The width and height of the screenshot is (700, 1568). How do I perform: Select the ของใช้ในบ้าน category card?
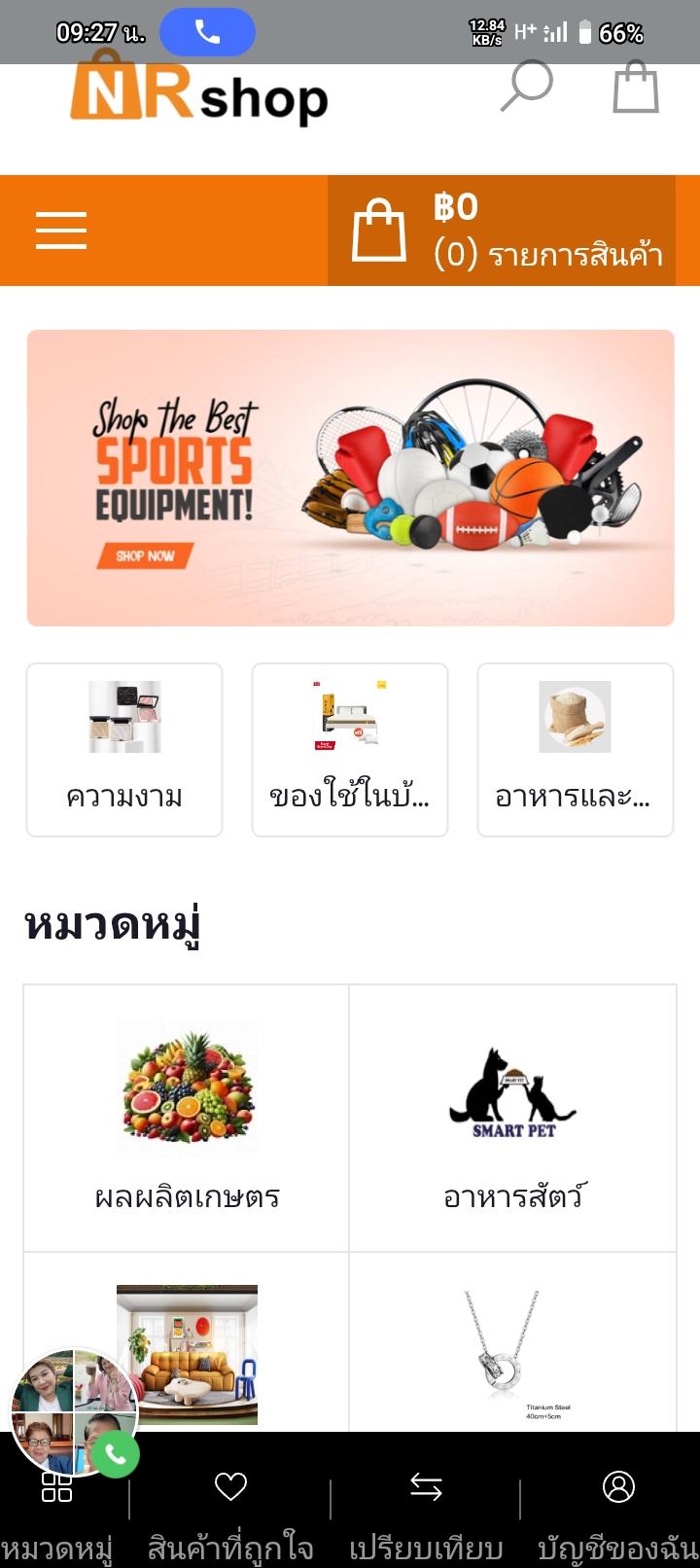point(350,750)
